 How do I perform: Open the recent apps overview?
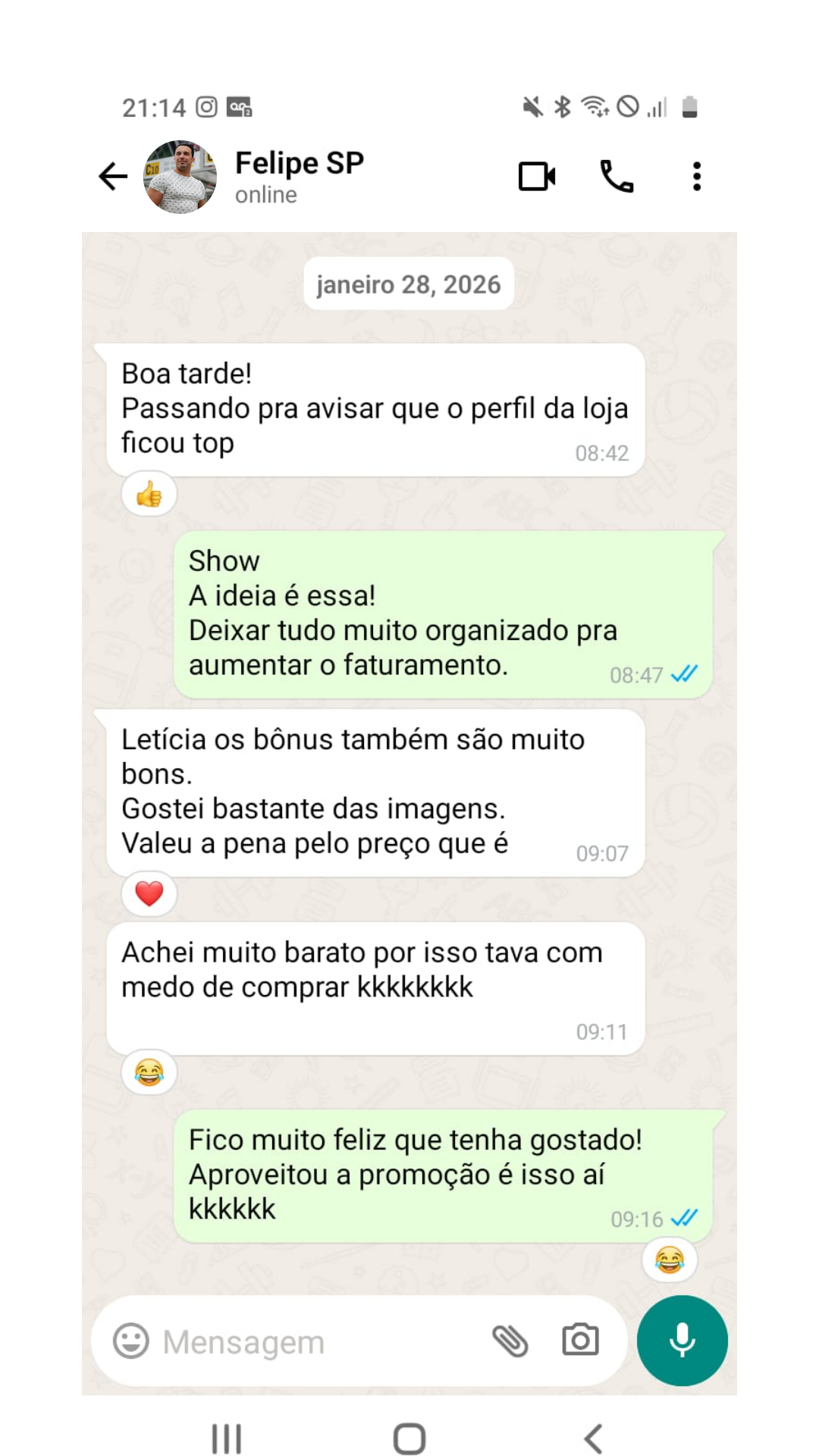coord(226,1439)
